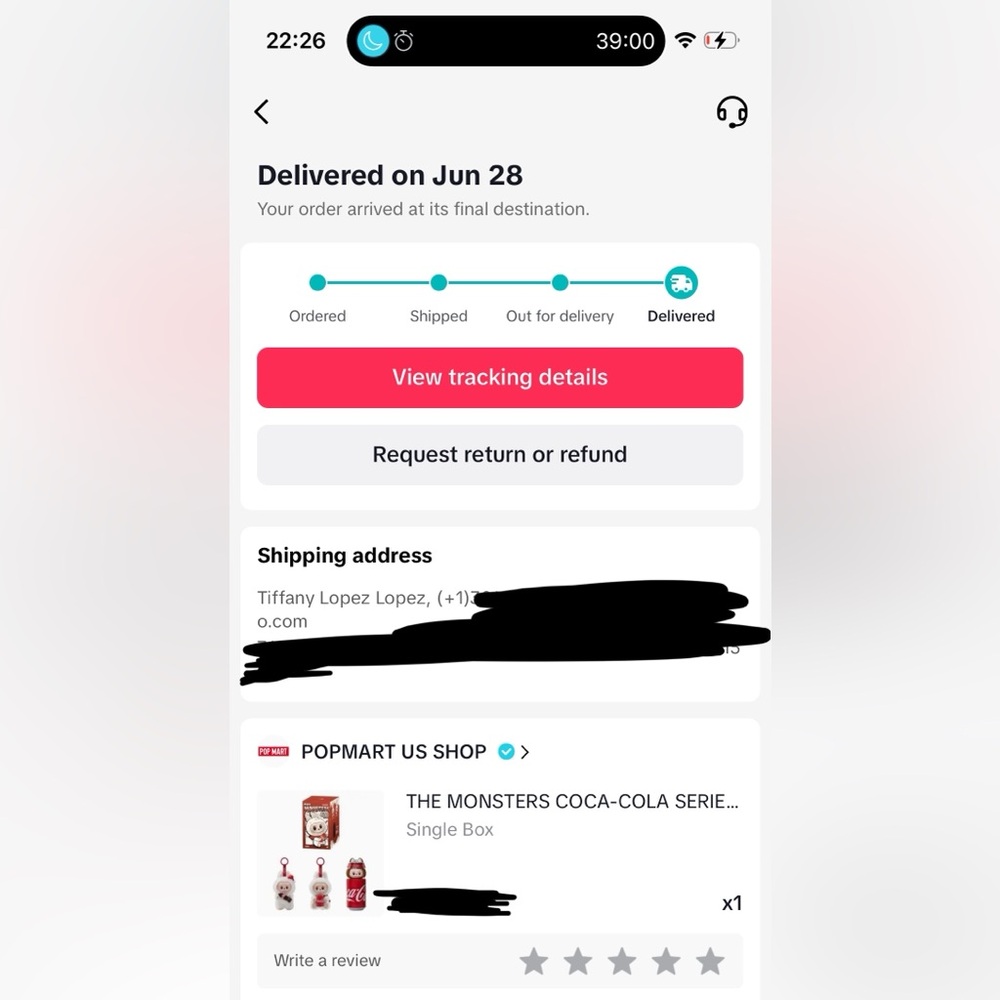The width and height of the screenshot is (1000, 1000).
Task: Go back using the top-left arrow
Action: [262, 111]
